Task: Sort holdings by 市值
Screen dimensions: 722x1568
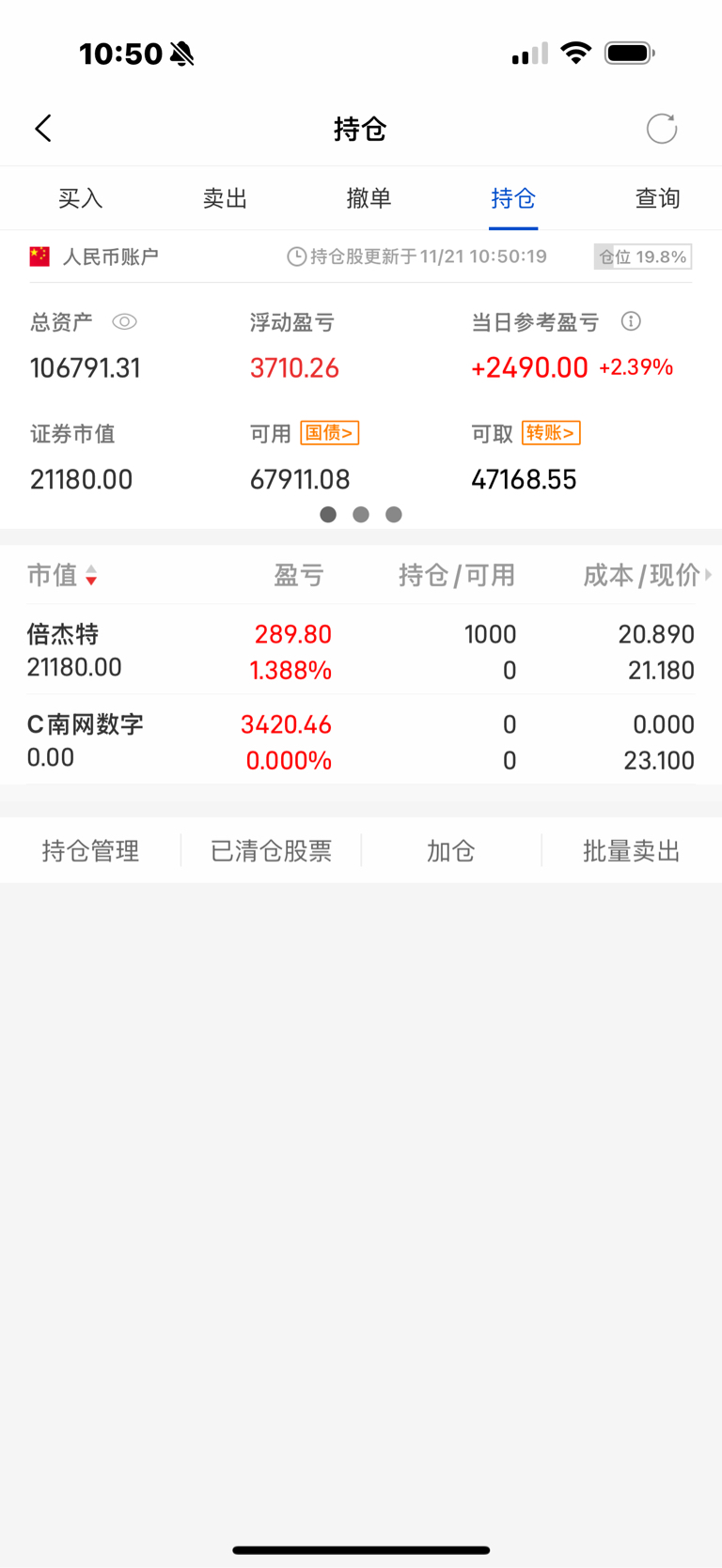Action: click(62, 575)
